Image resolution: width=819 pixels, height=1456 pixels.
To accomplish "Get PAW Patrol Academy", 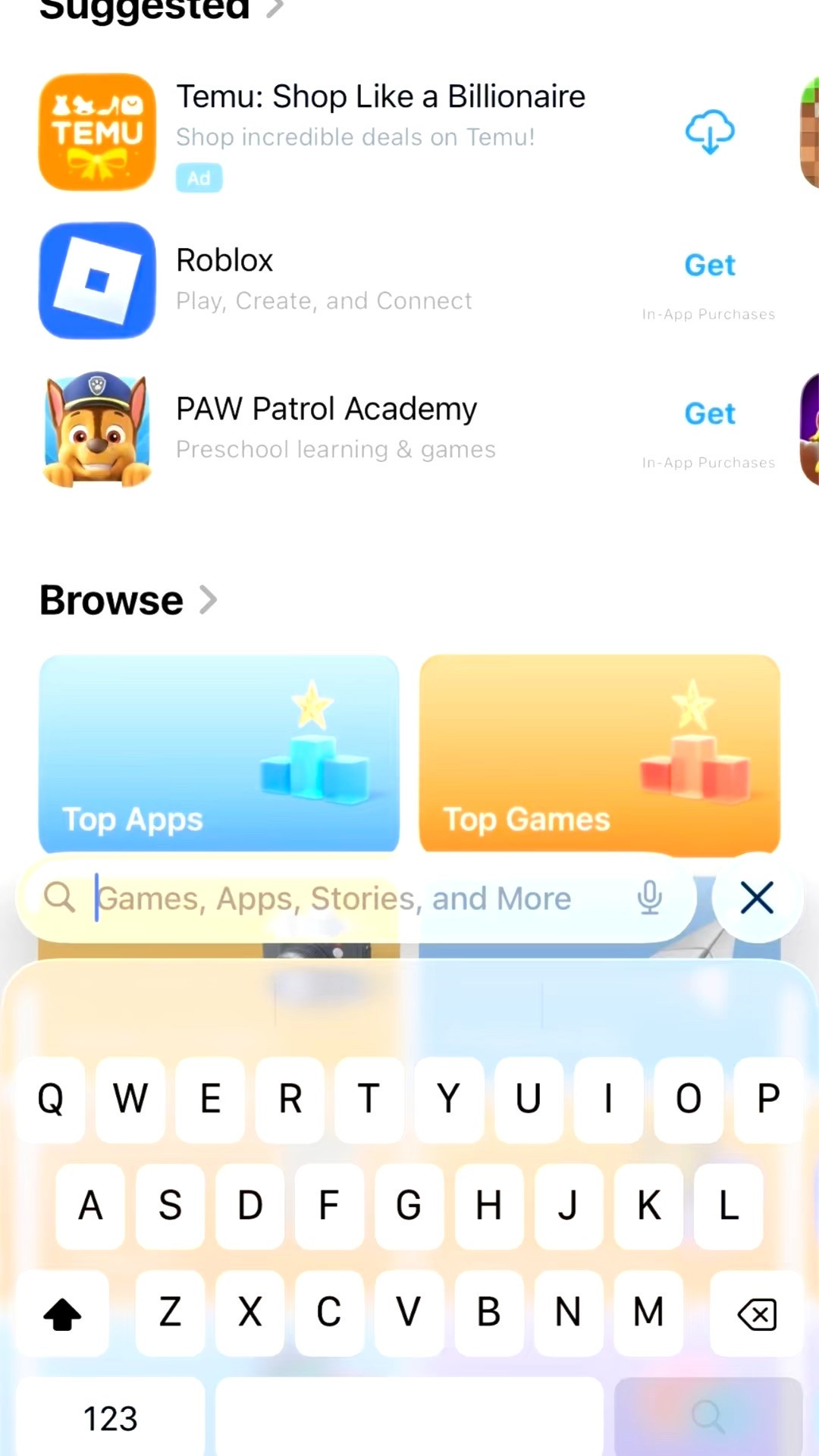I will [x=710, y=414].
